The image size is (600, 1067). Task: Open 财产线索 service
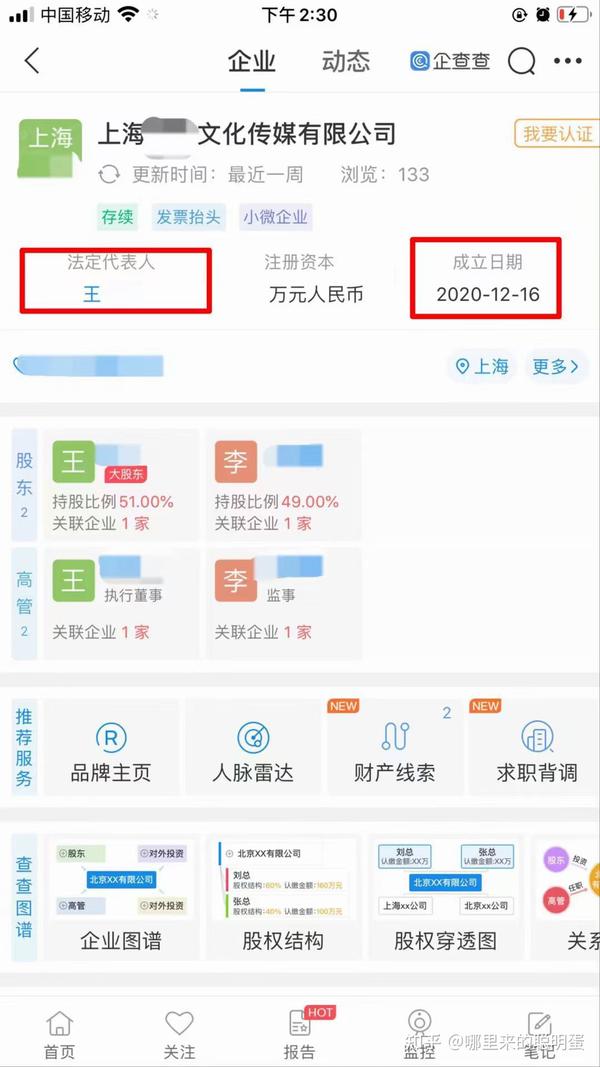click(x=395, y=748)
